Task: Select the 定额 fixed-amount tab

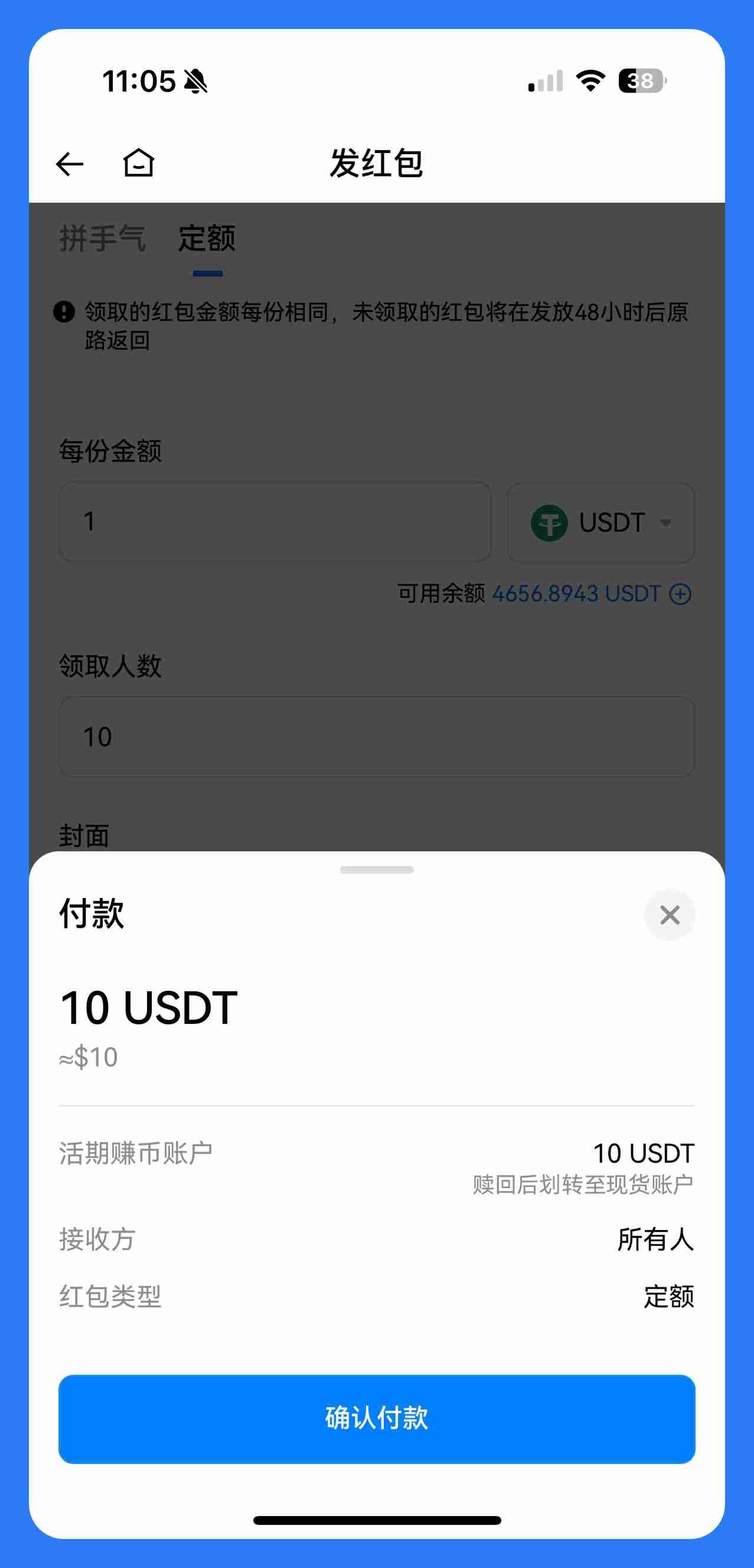Action: [x=207, y=239]
